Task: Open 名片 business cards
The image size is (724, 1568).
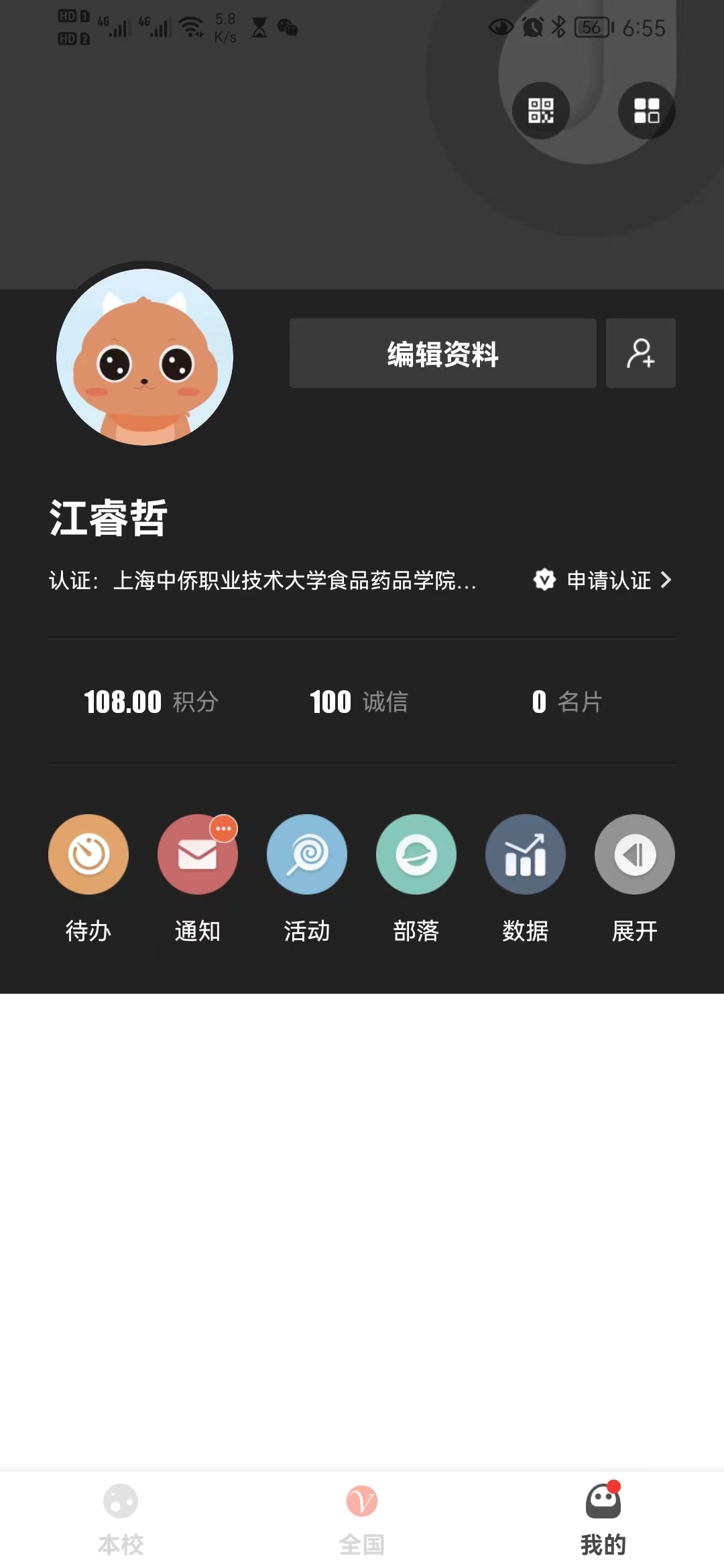Action: (x=567, y=702)
